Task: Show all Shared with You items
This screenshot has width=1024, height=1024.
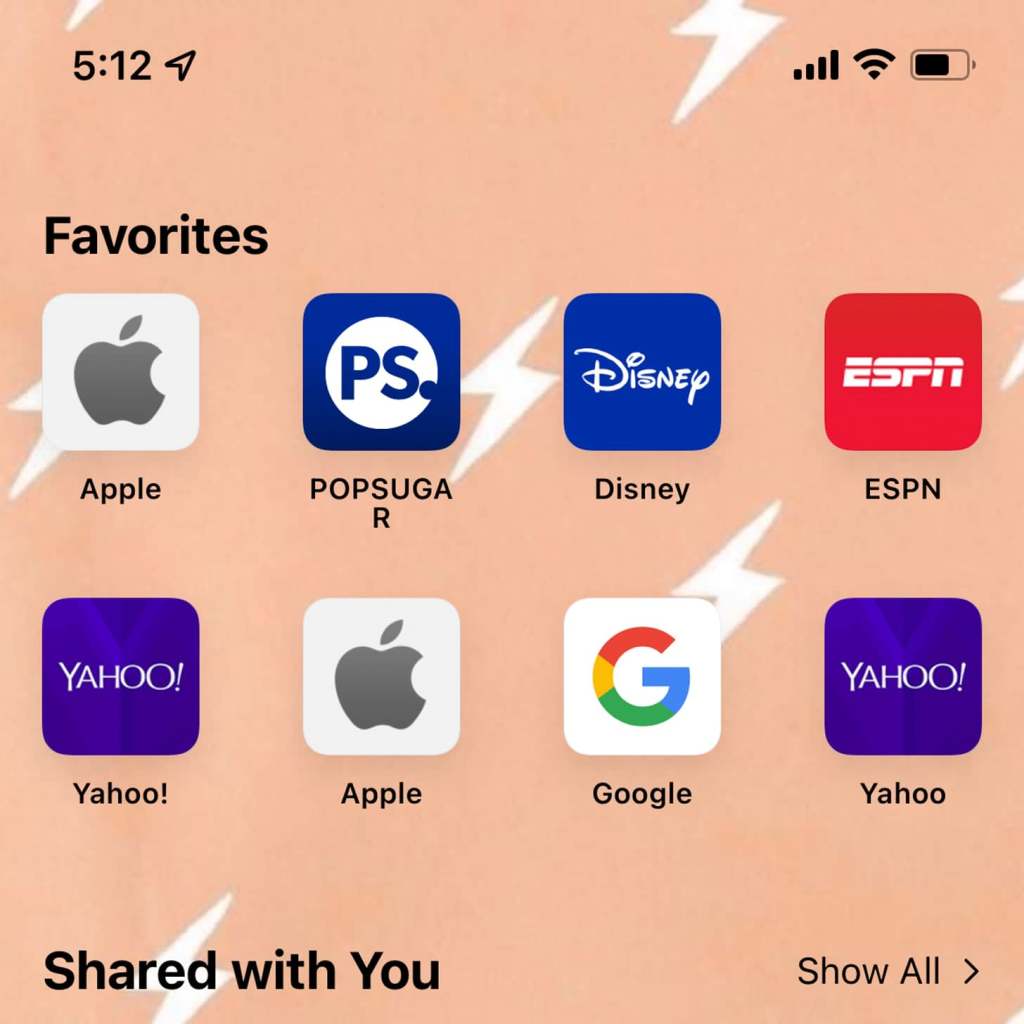Action: click(888, 971)
